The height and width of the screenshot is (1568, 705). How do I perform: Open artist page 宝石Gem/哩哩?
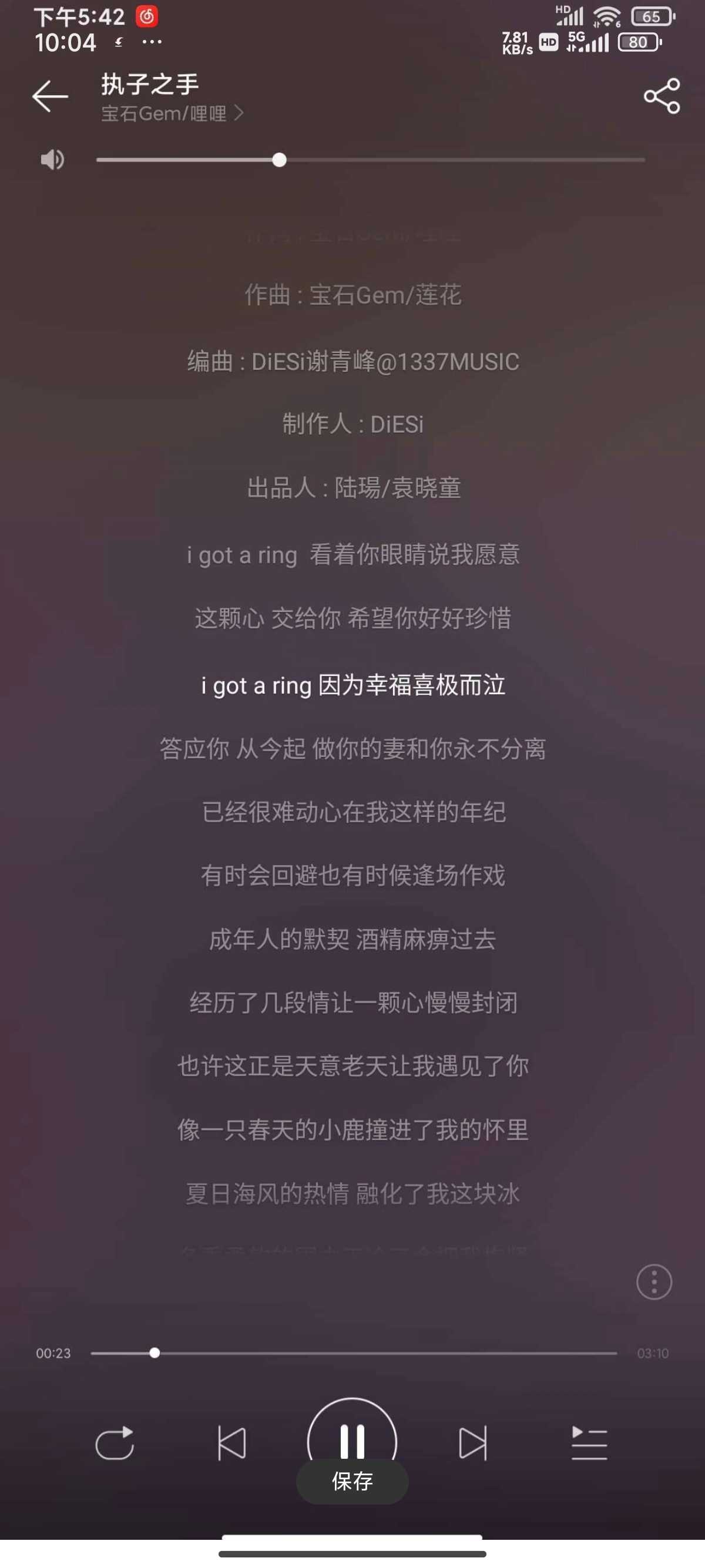[x=172, y=114]
